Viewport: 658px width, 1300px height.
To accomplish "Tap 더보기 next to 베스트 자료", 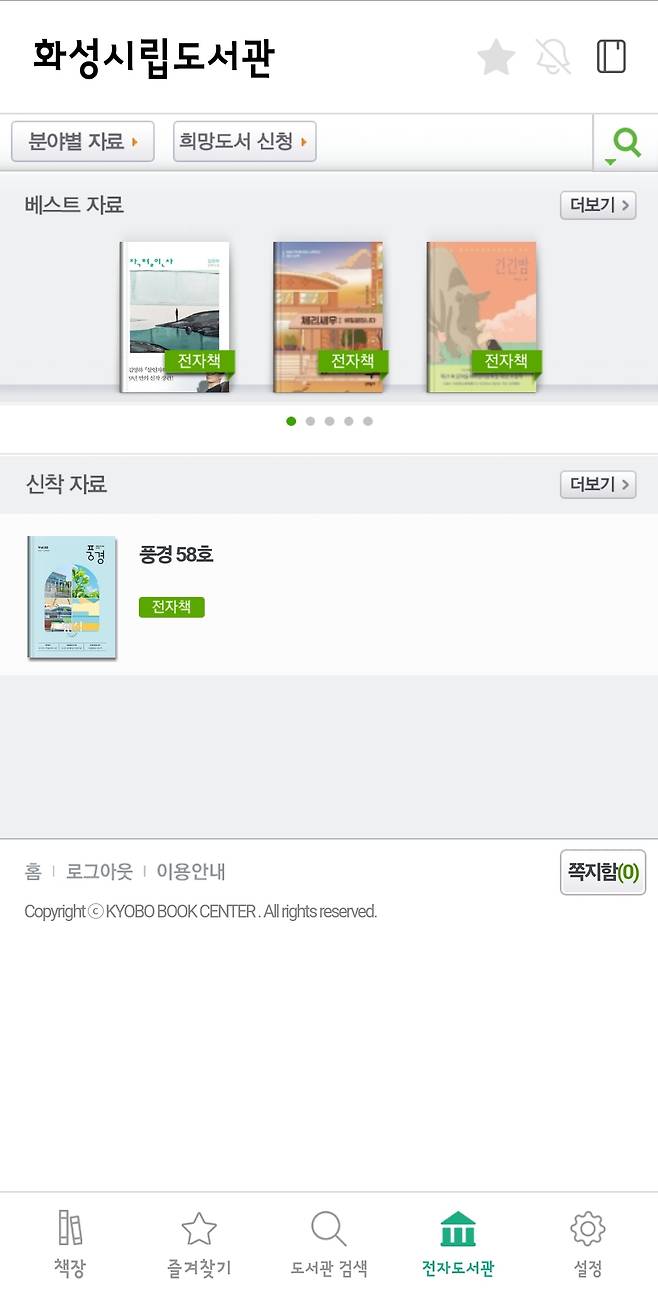I will pos(597,206).
